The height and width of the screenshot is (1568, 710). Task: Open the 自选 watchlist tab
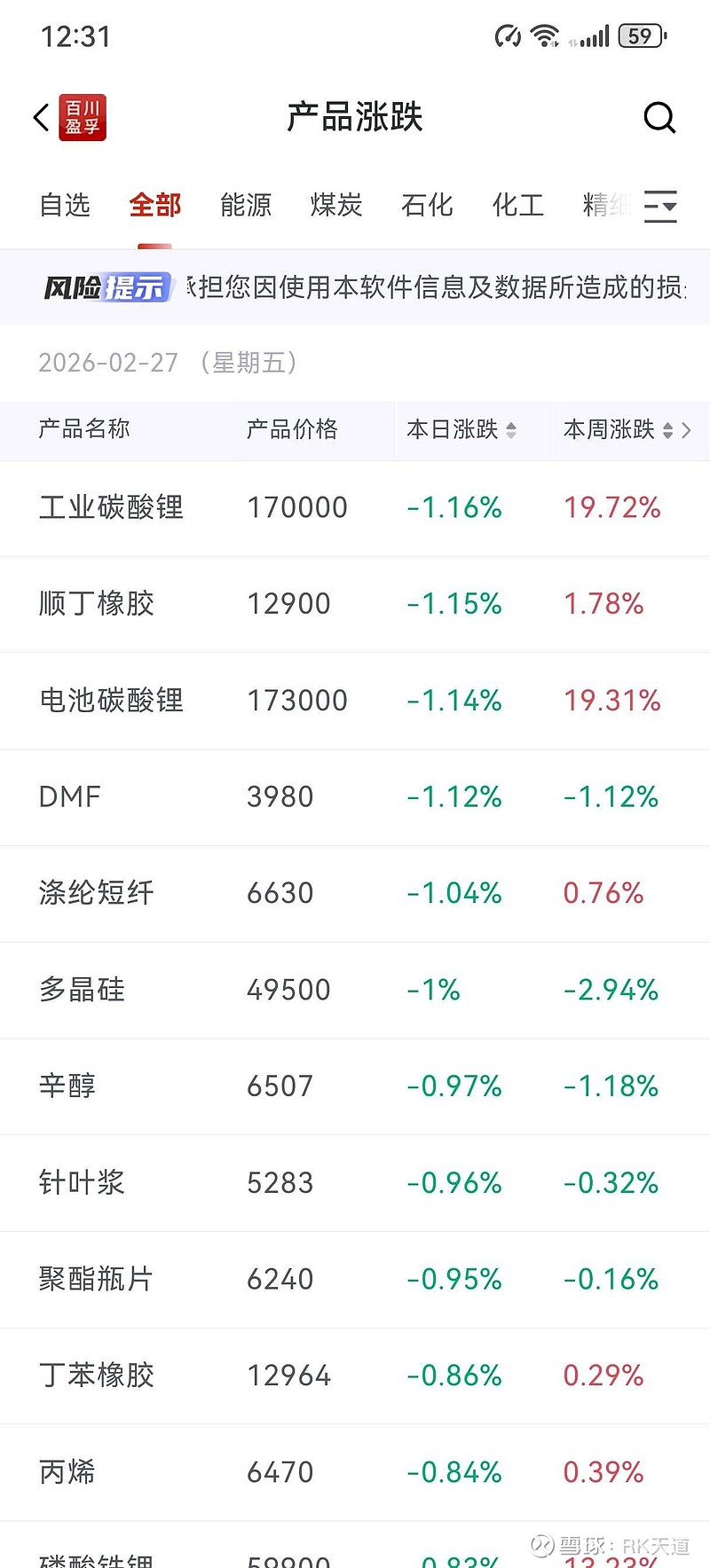(64, 206)
